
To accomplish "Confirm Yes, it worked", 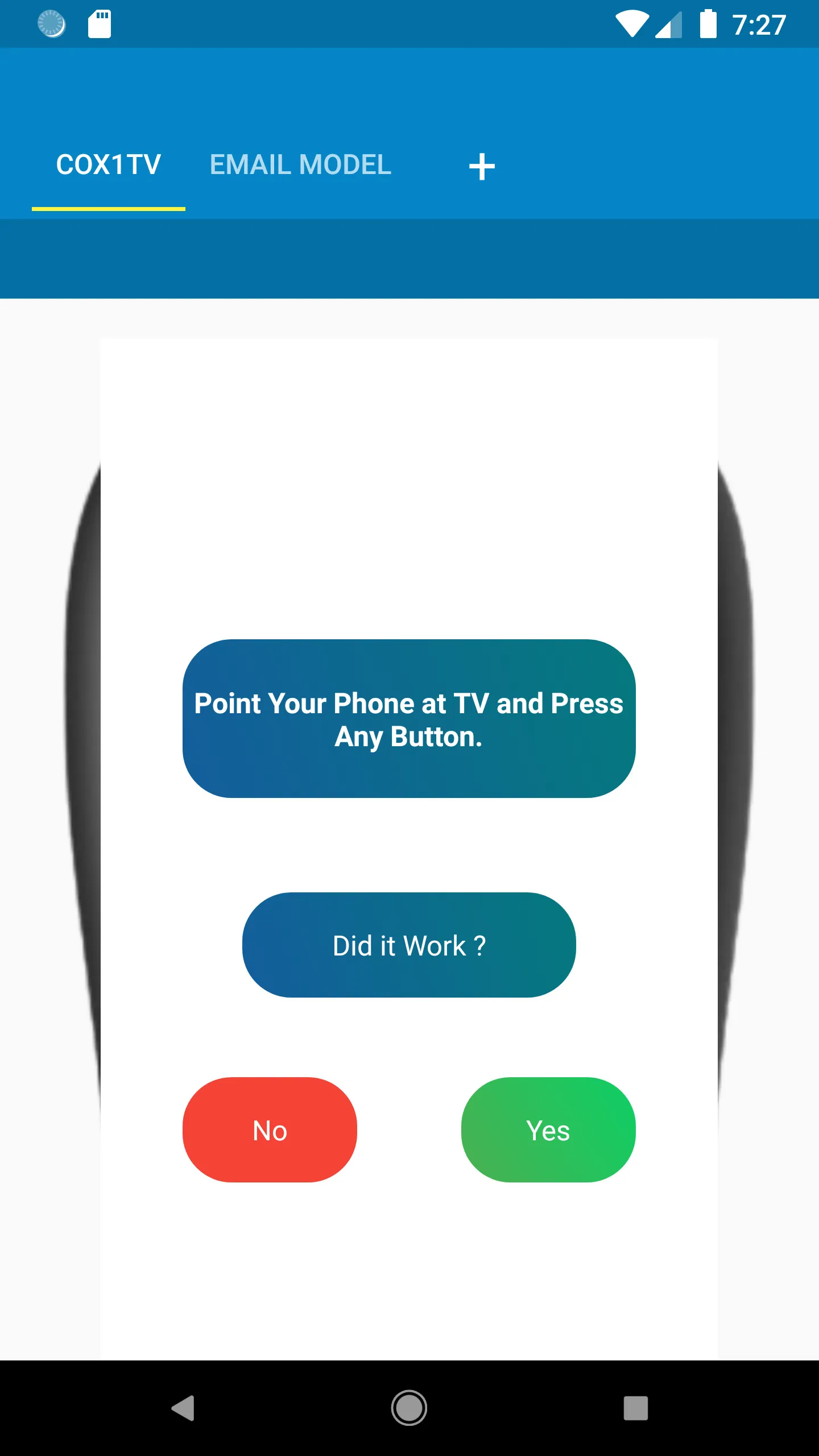I will pyautogui.click(x=548, y=1130).
